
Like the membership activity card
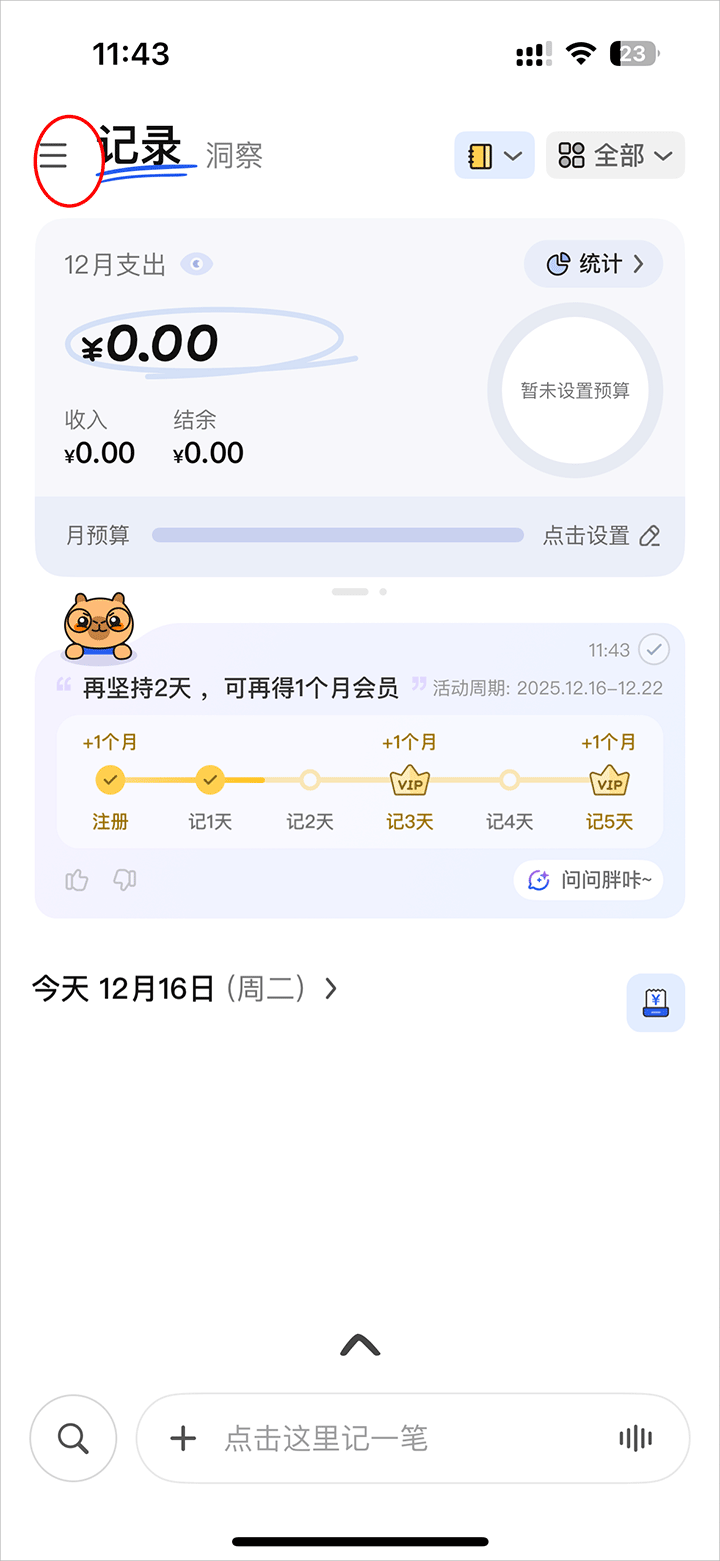click(x=77, y=880)
